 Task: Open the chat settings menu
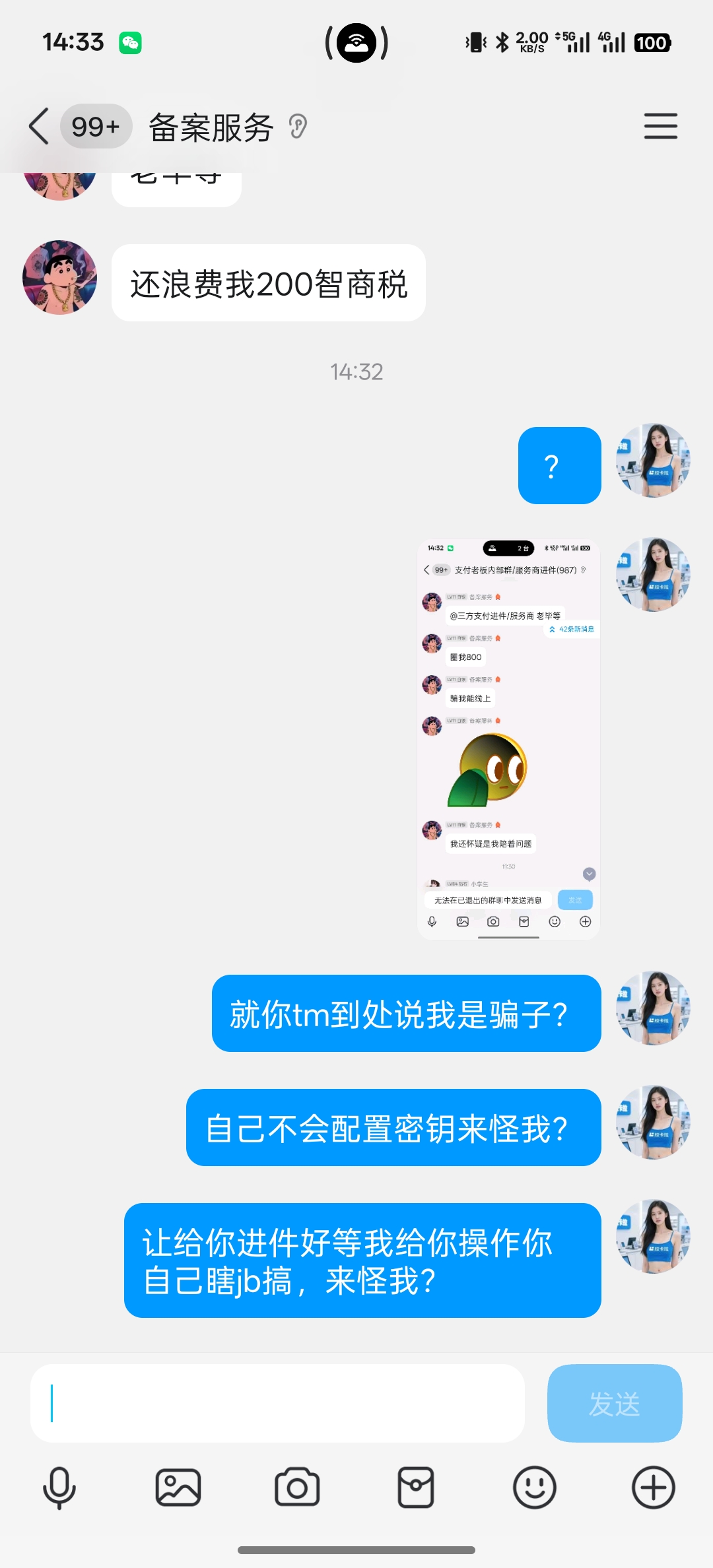tap(660, 126)
